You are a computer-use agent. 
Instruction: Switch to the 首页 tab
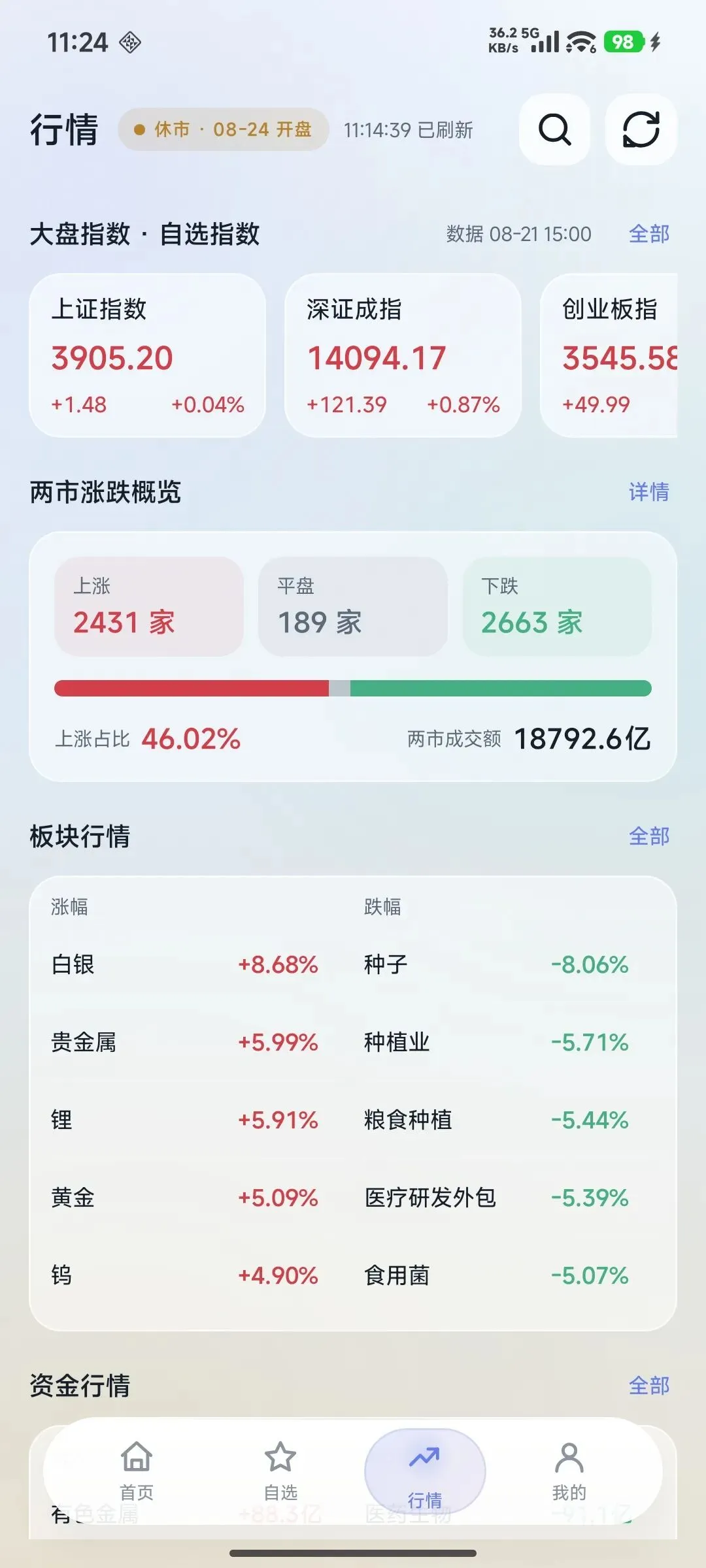pos(137,1471)
